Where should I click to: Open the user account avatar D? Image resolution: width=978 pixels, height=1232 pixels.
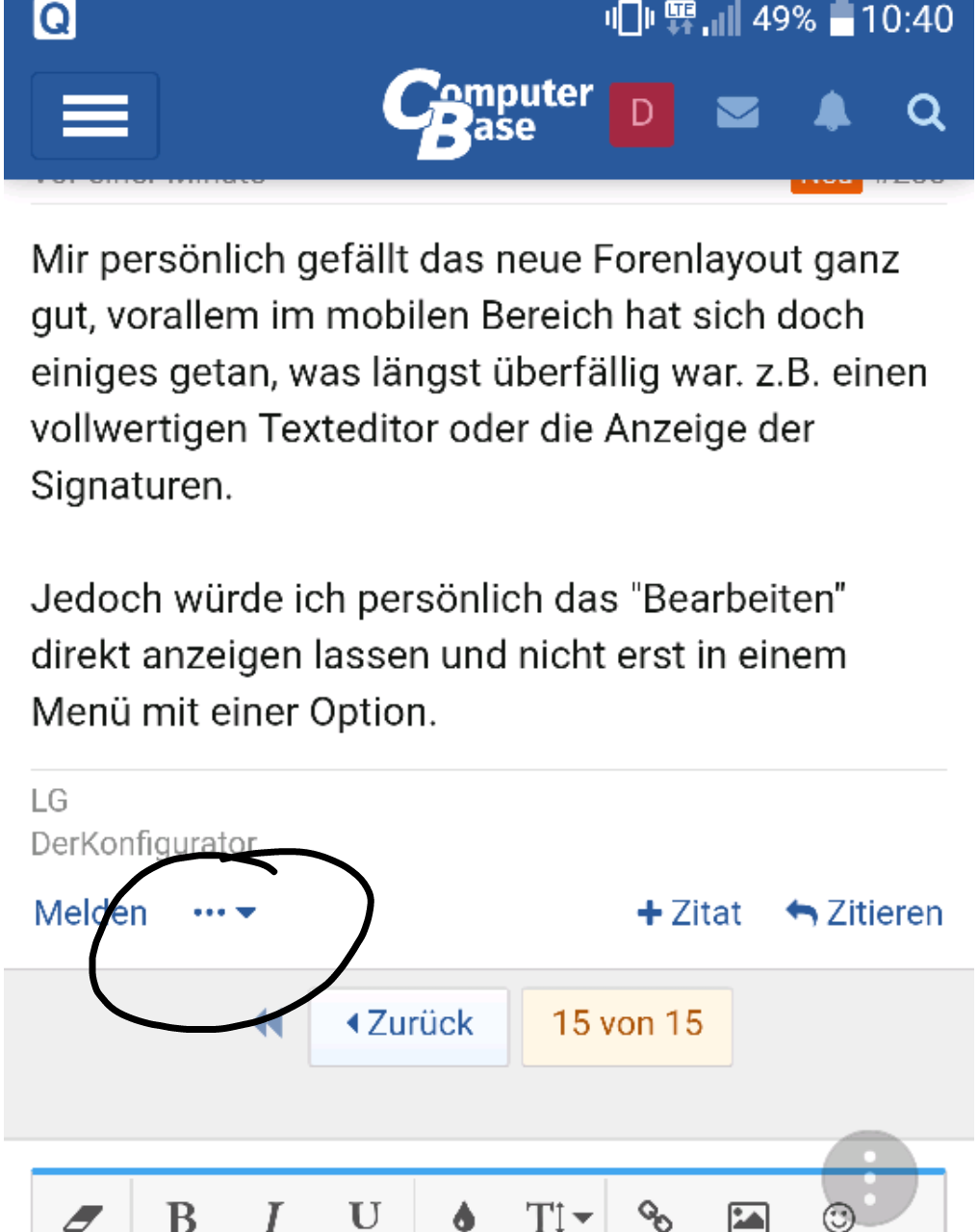pos(641,115)
